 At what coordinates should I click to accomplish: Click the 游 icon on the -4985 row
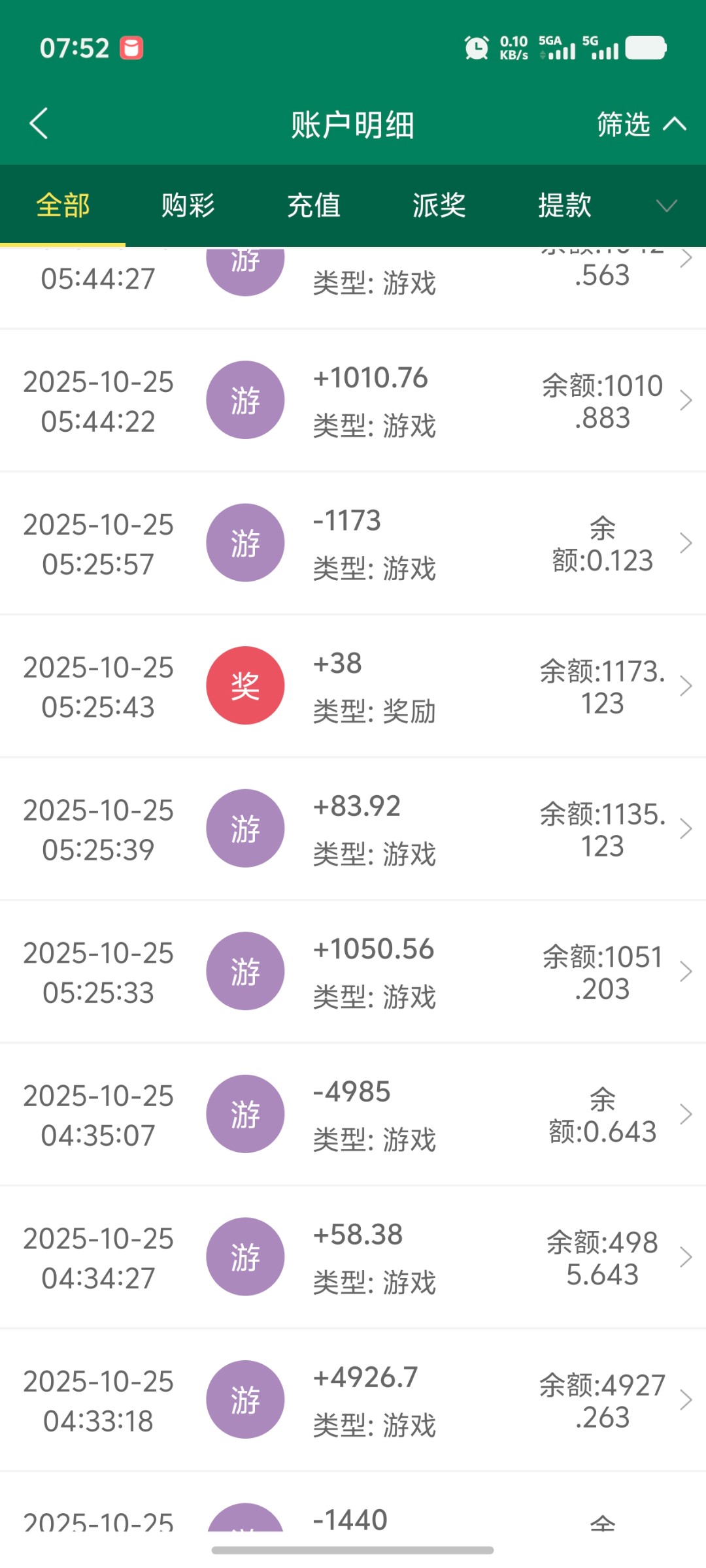point(245,1114)
